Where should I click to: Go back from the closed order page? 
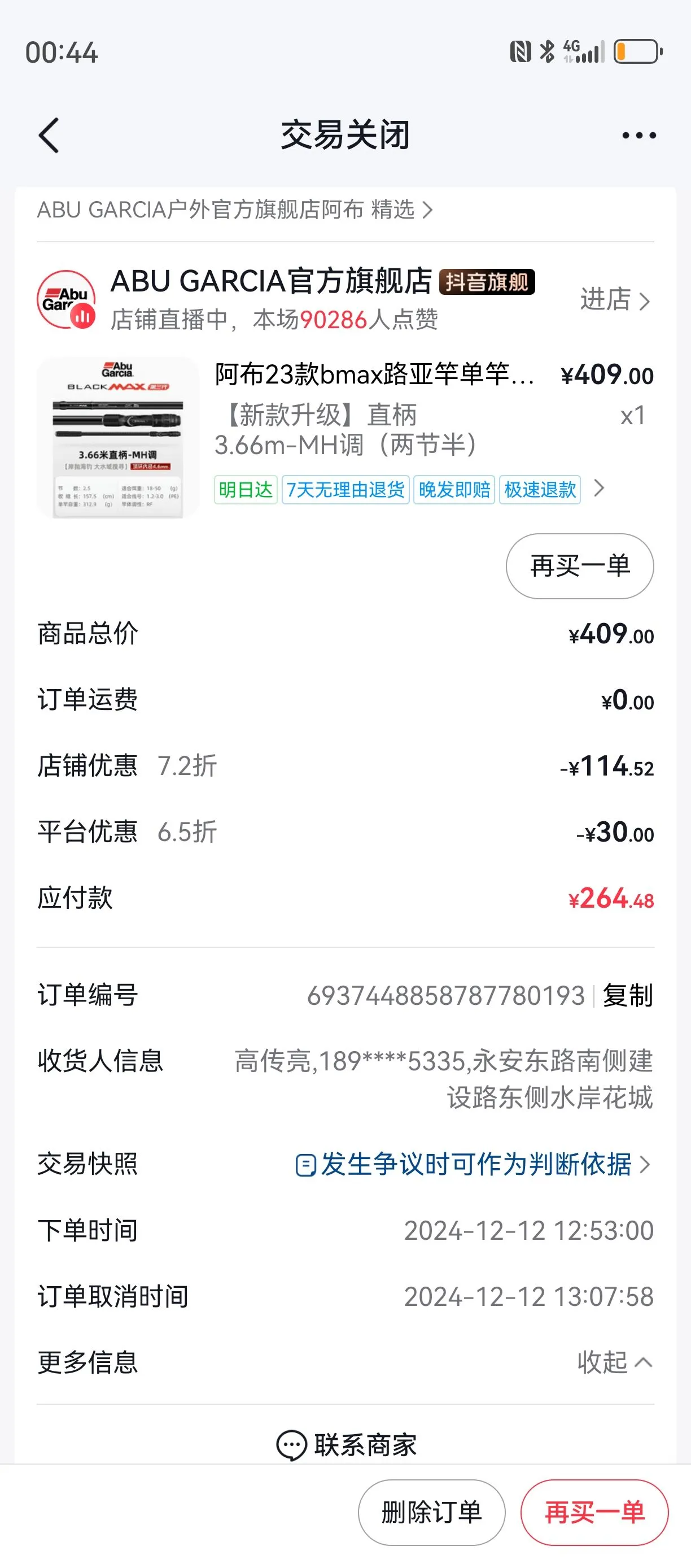49,135
